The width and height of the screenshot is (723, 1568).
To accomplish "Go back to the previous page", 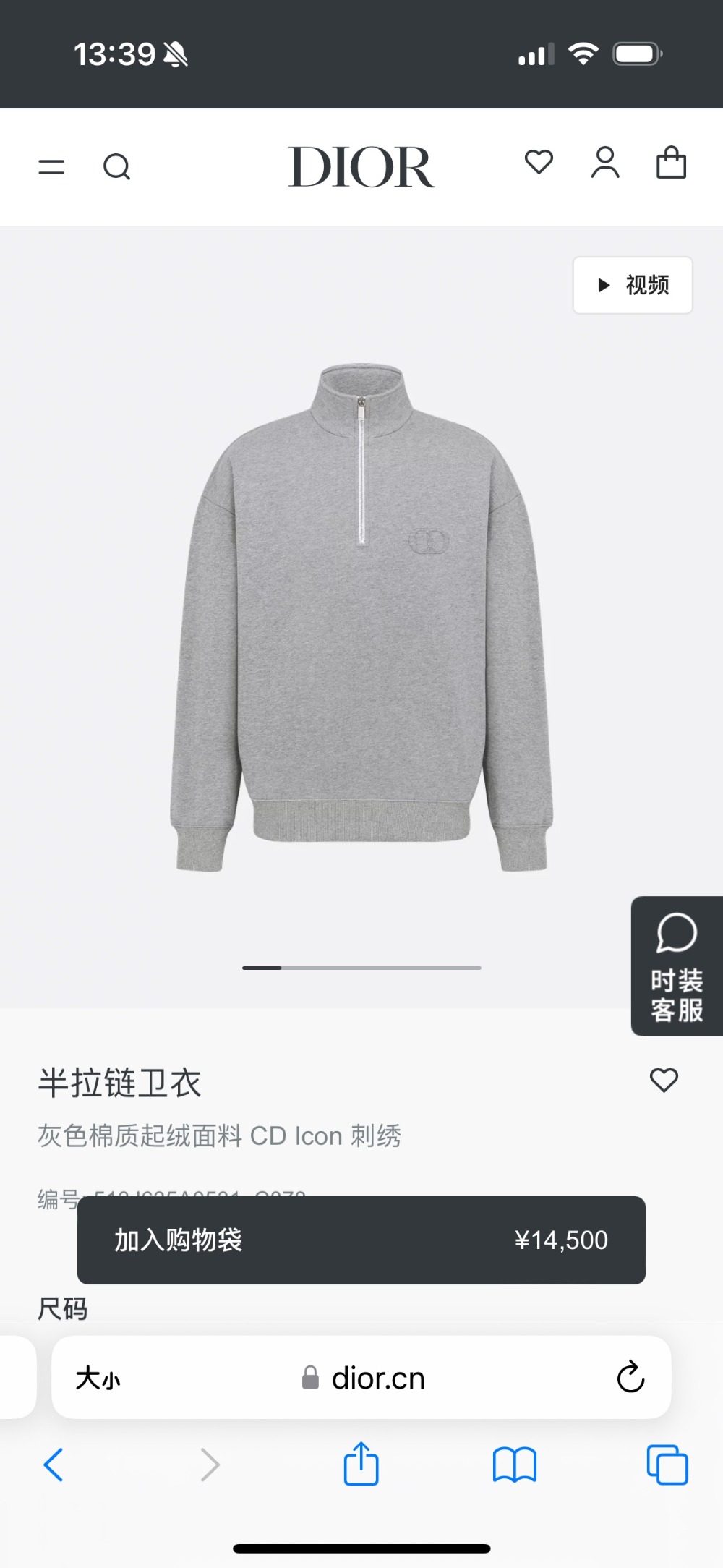I will [x=54, y=1465].
